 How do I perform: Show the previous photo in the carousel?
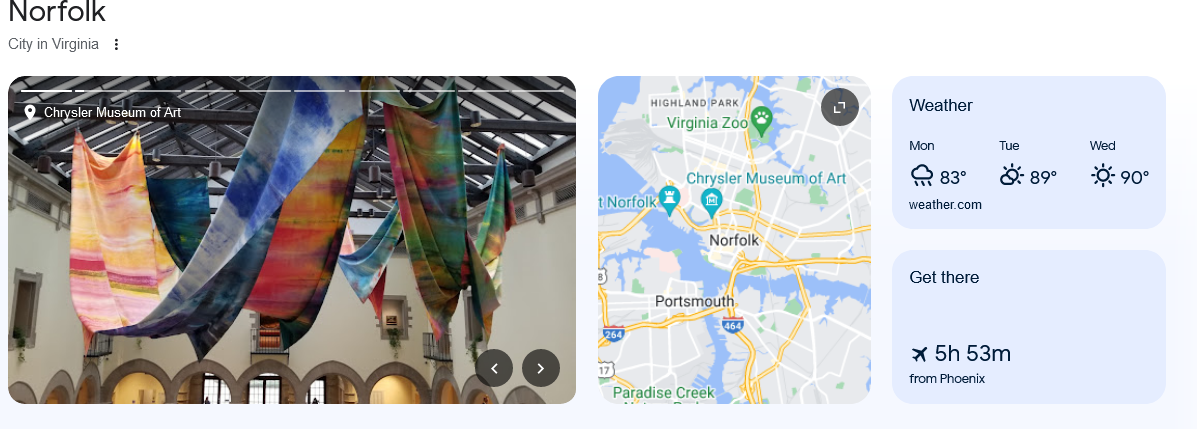(x=494, y=368)
